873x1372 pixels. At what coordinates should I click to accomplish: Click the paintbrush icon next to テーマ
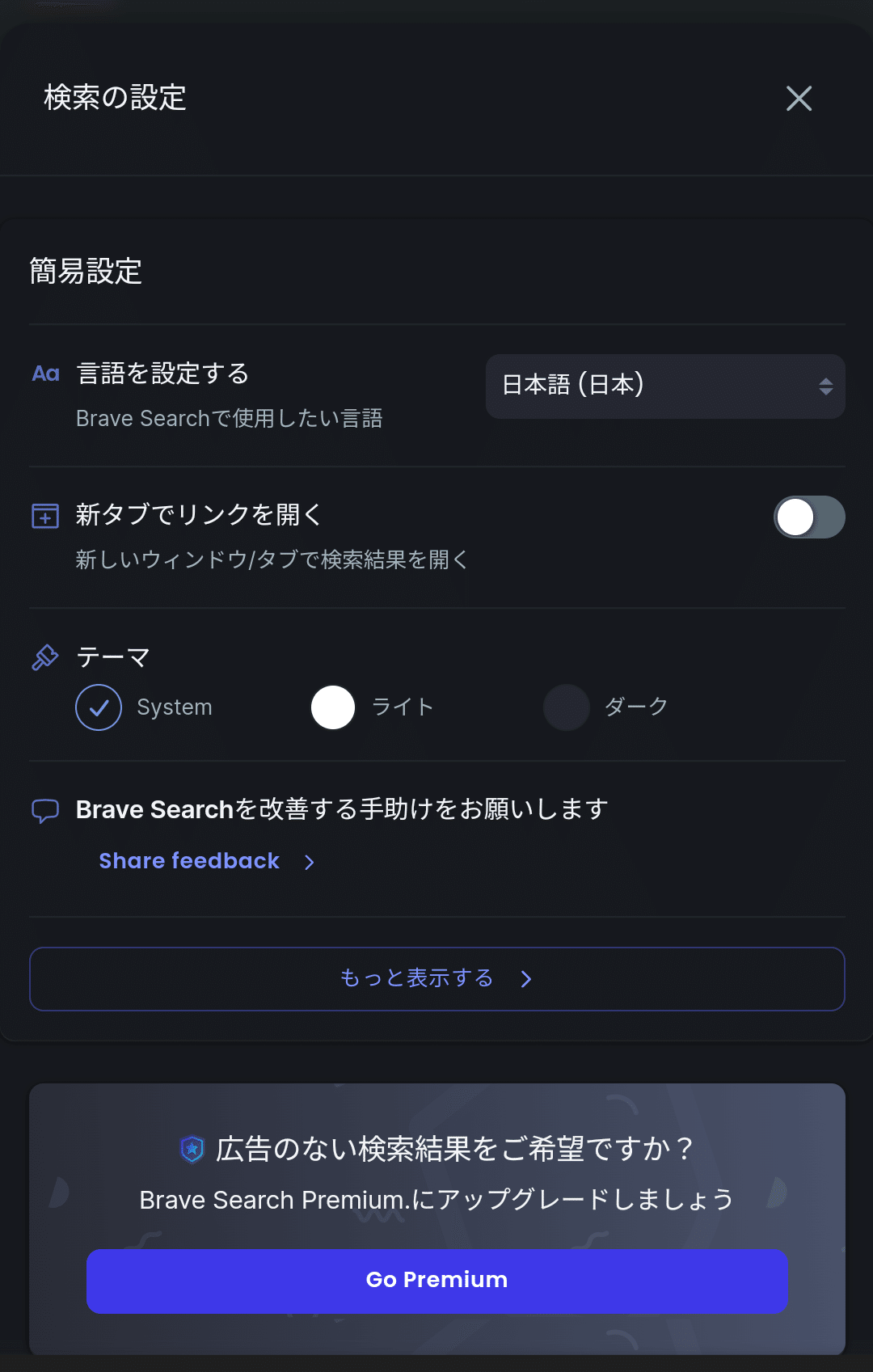coord(45,656)
